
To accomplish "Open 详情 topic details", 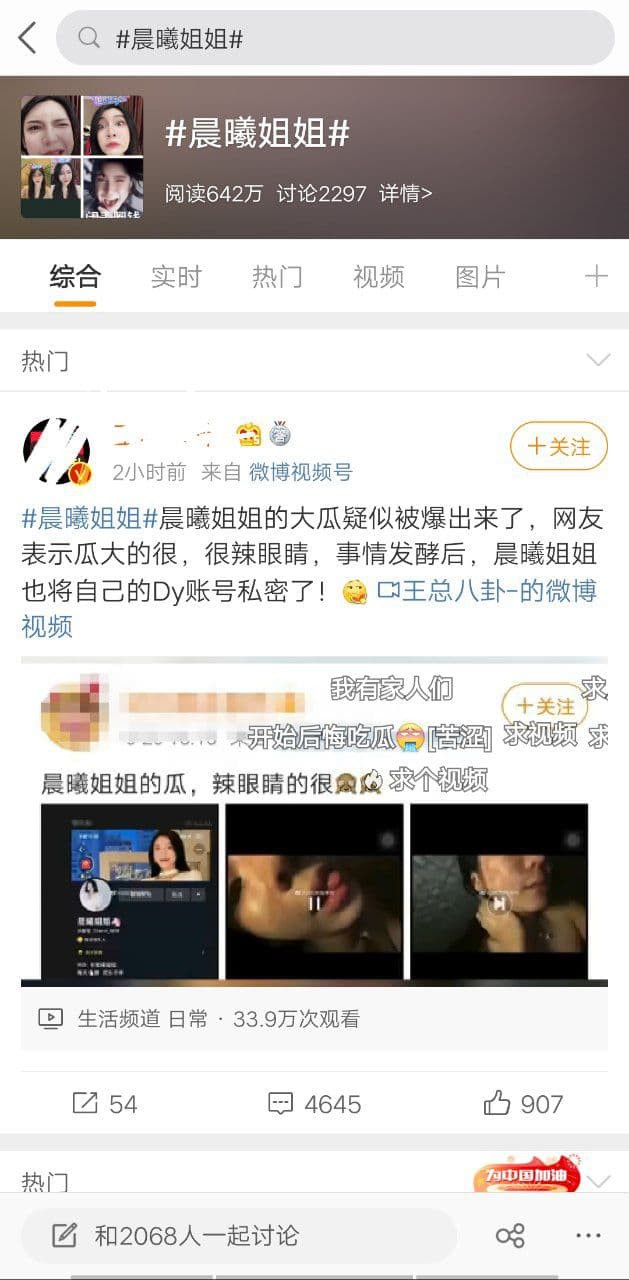I will 405,193.
